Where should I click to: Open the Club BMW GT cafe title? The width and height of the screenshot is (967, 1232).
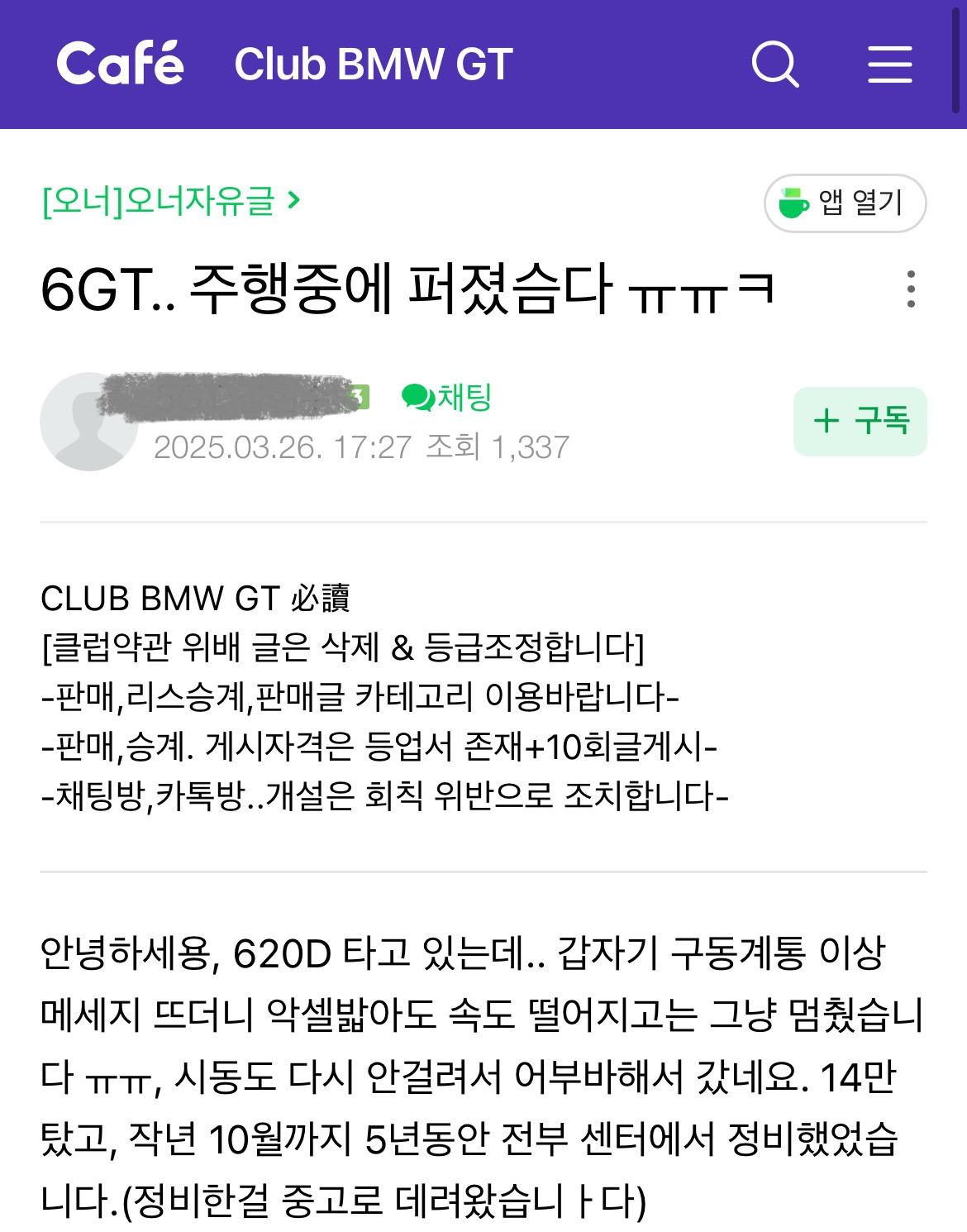(374, 64)
